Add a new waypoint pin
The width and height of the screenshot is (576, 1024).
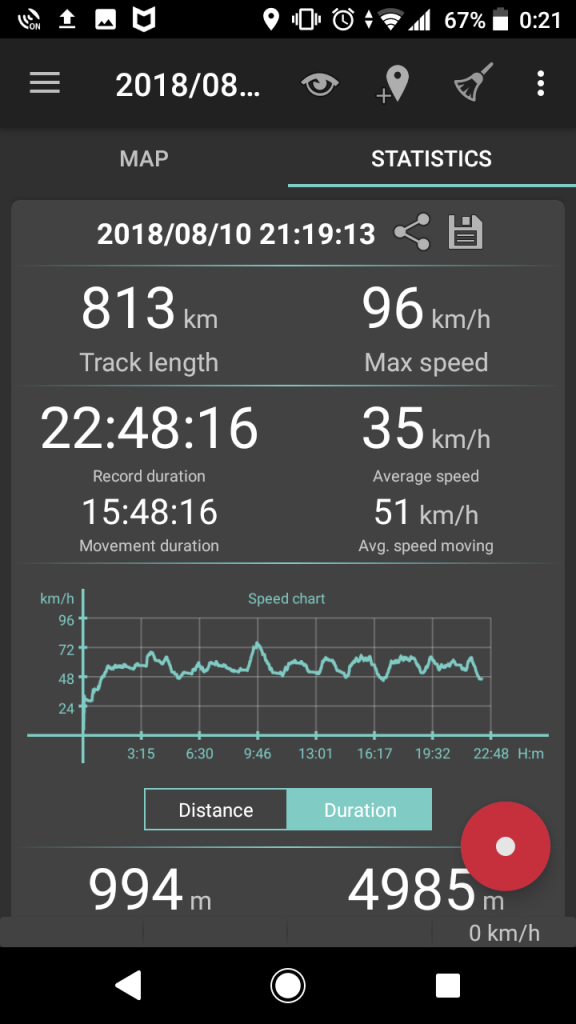(393, 85)
